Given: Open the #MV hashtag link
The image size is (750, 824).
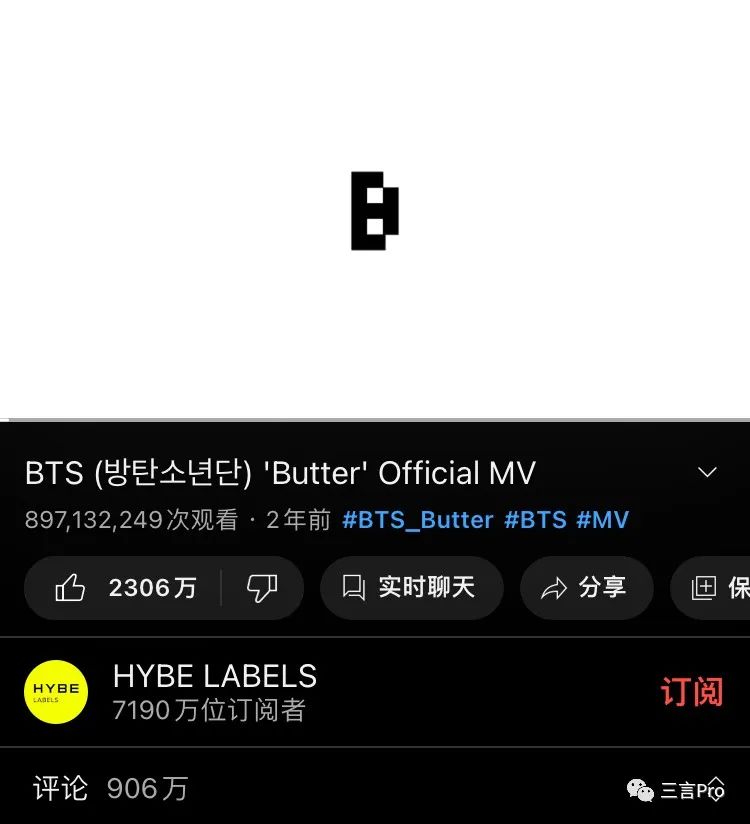Looking at the screenshot, I should click(x=602, y=520).
